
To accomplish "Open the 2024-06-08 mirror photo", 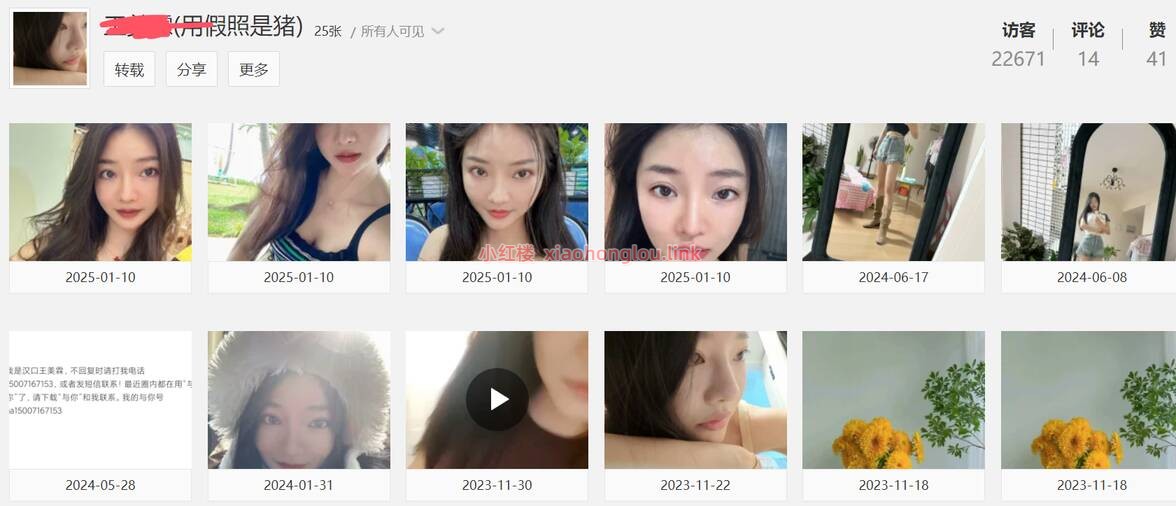I will [x=1088, y=192].
